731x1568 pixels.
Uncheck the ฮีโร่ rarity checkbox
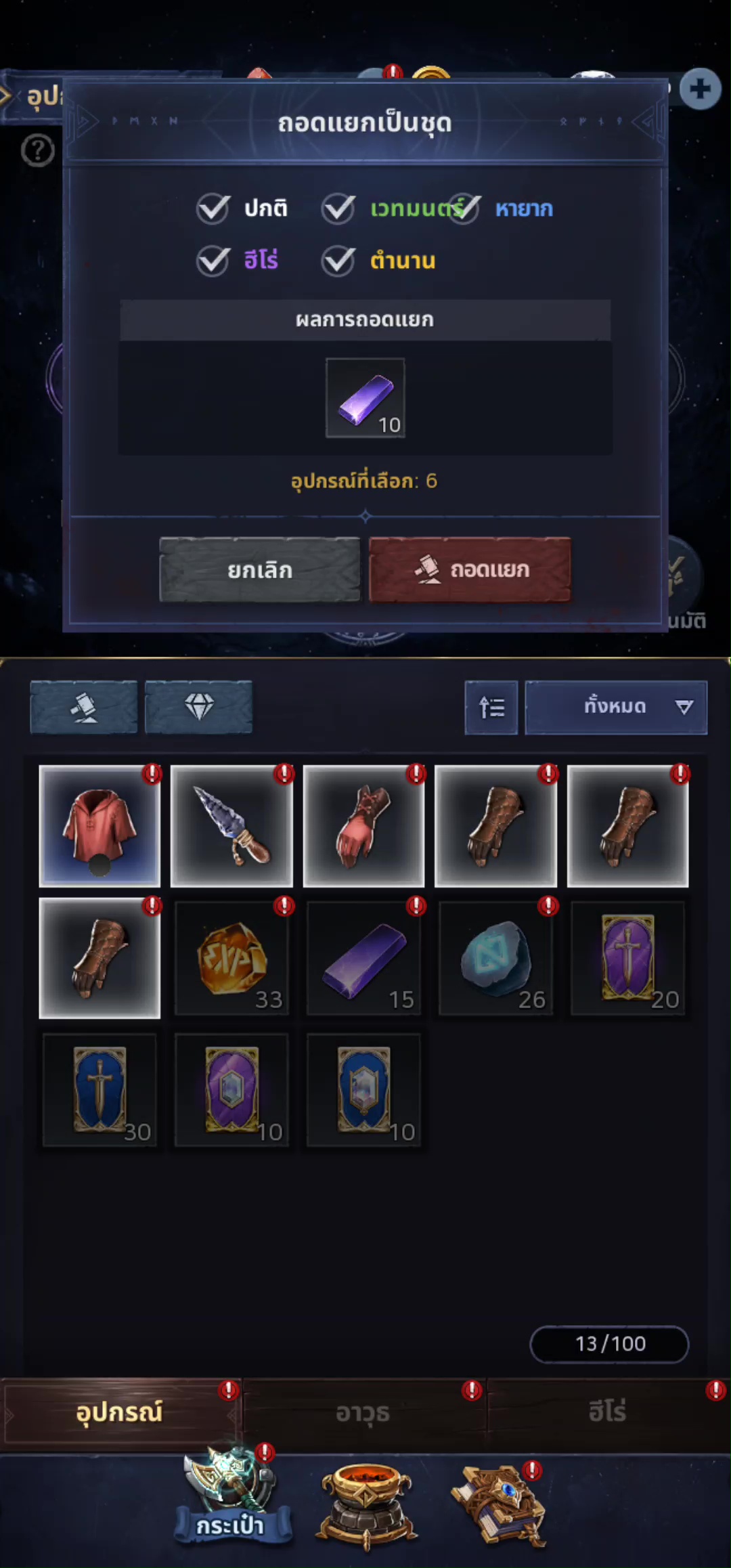pyautogui.click(x=213, y=261)
